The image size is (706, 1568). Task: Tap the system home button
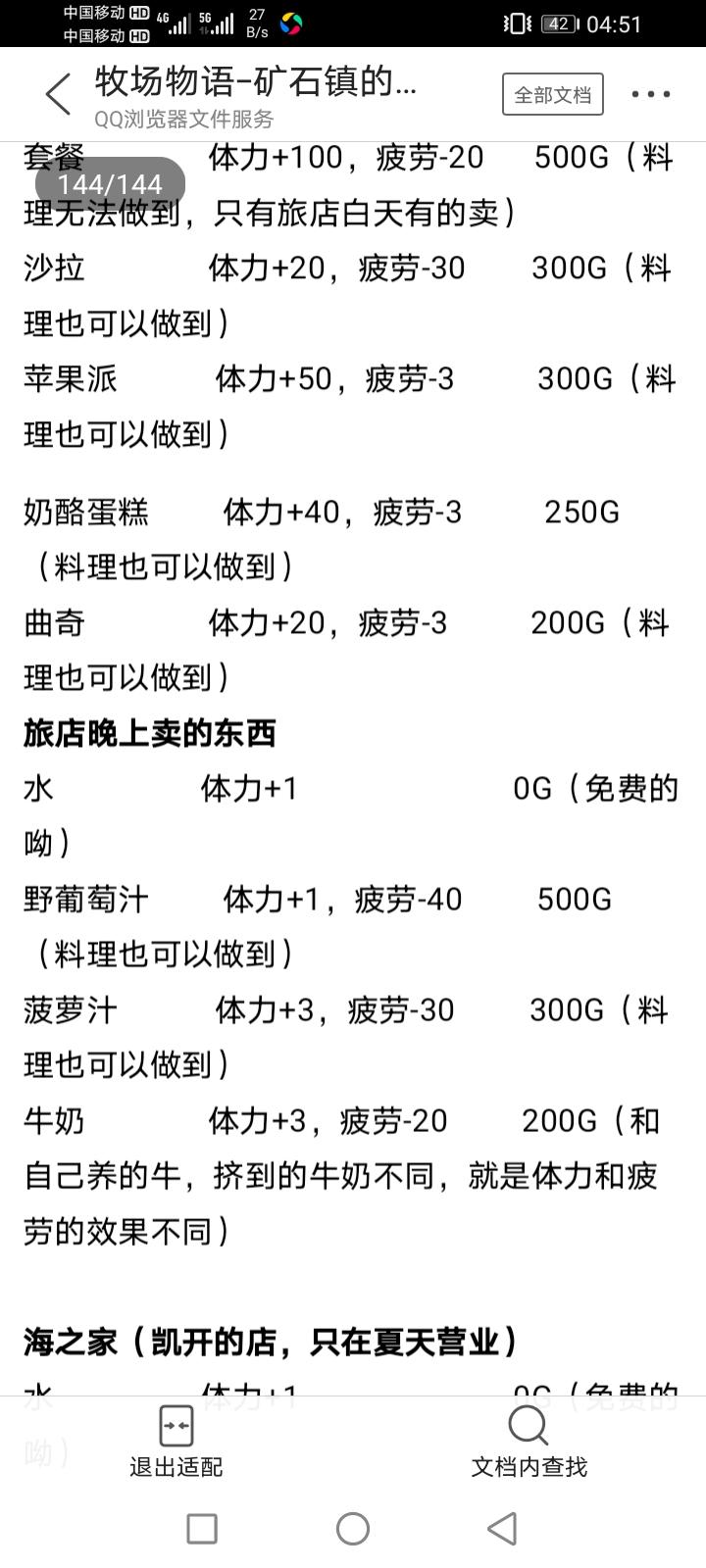(353, 1528)
